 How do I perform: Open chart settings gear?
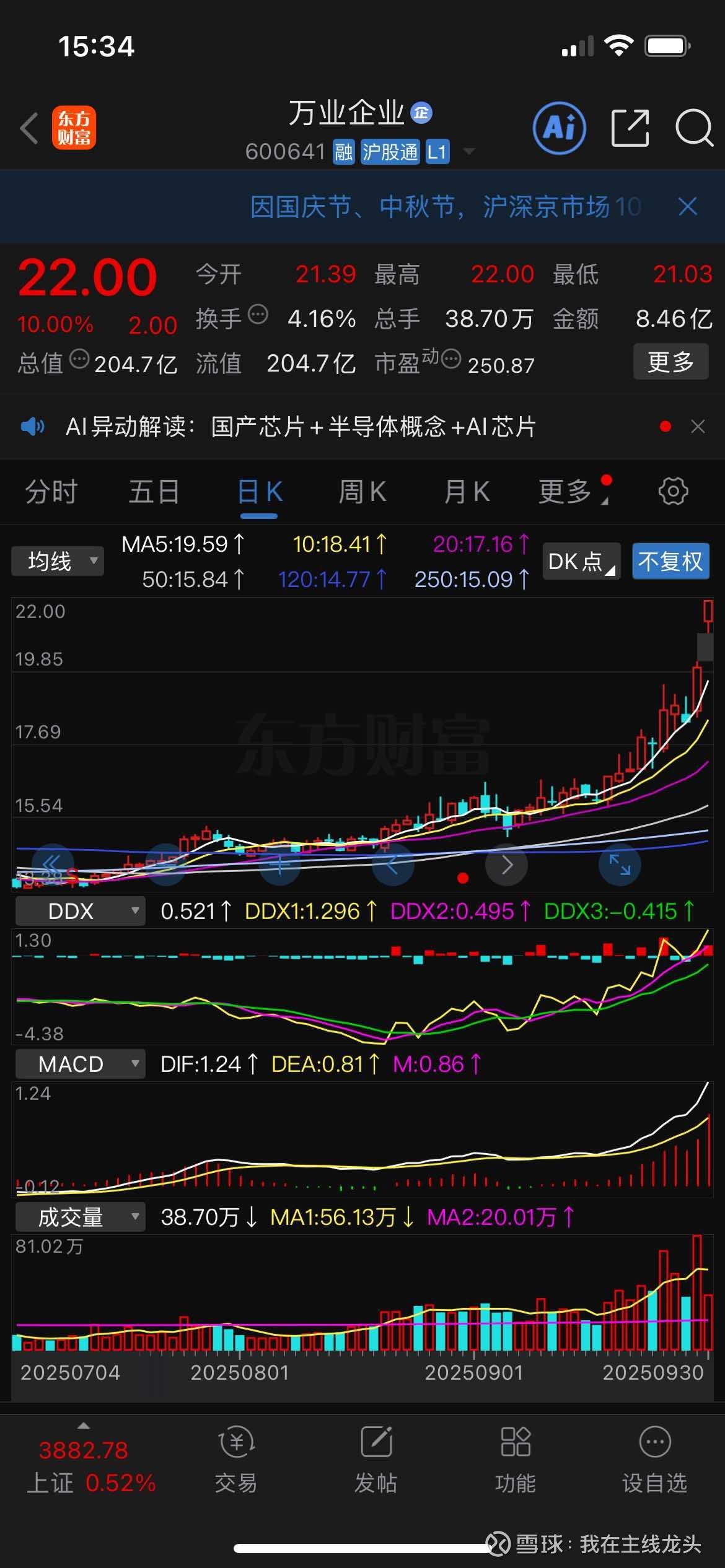pos(673,492)
